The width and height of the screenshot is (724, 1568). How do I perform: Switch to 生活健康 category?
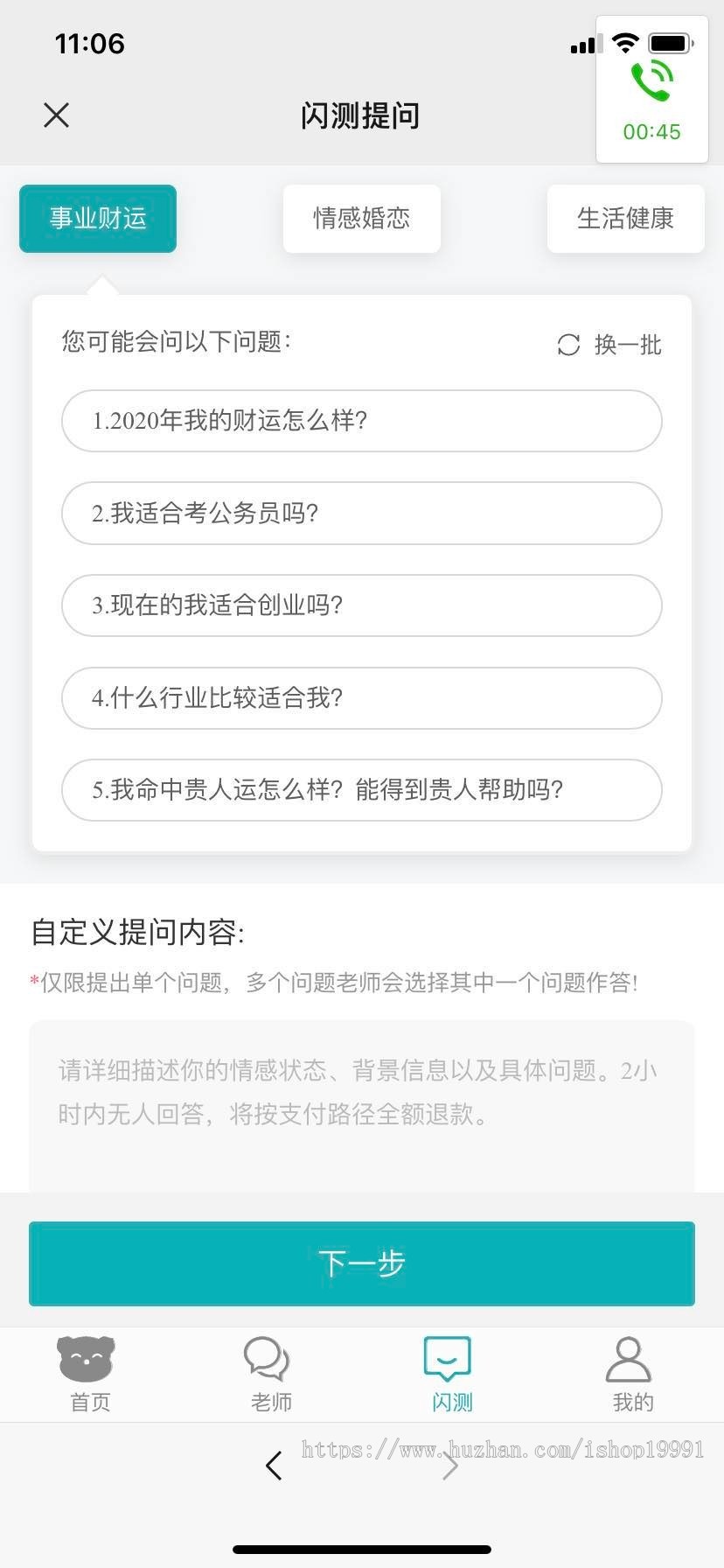(x=625, y=219)
